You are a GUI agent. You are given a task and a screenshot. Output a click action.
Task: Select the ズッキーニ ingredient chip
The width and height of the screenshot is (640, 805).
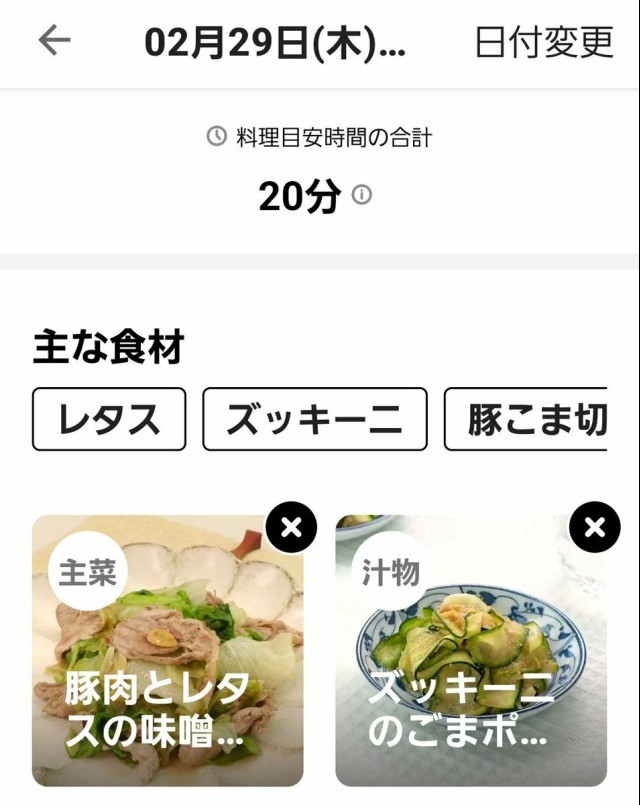(314, 419)
